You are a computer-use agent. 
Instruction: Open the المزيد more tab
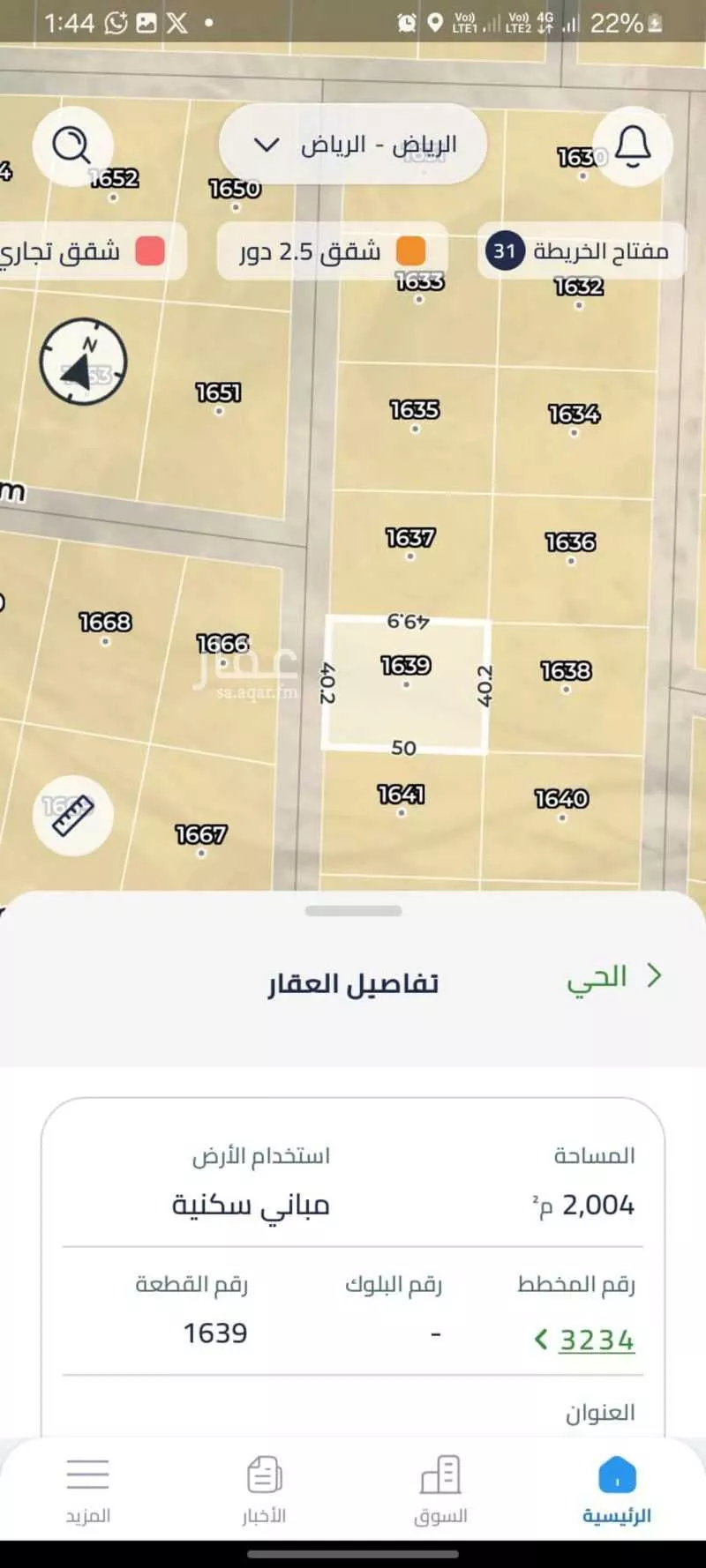(87, 1471)
